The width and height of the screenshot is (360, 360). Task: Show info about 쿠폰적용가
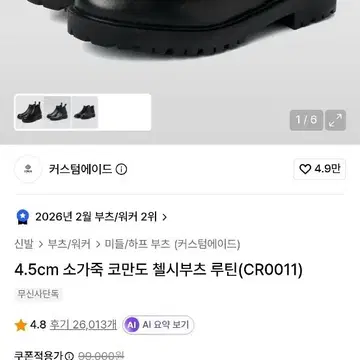[x=69, y=355]
